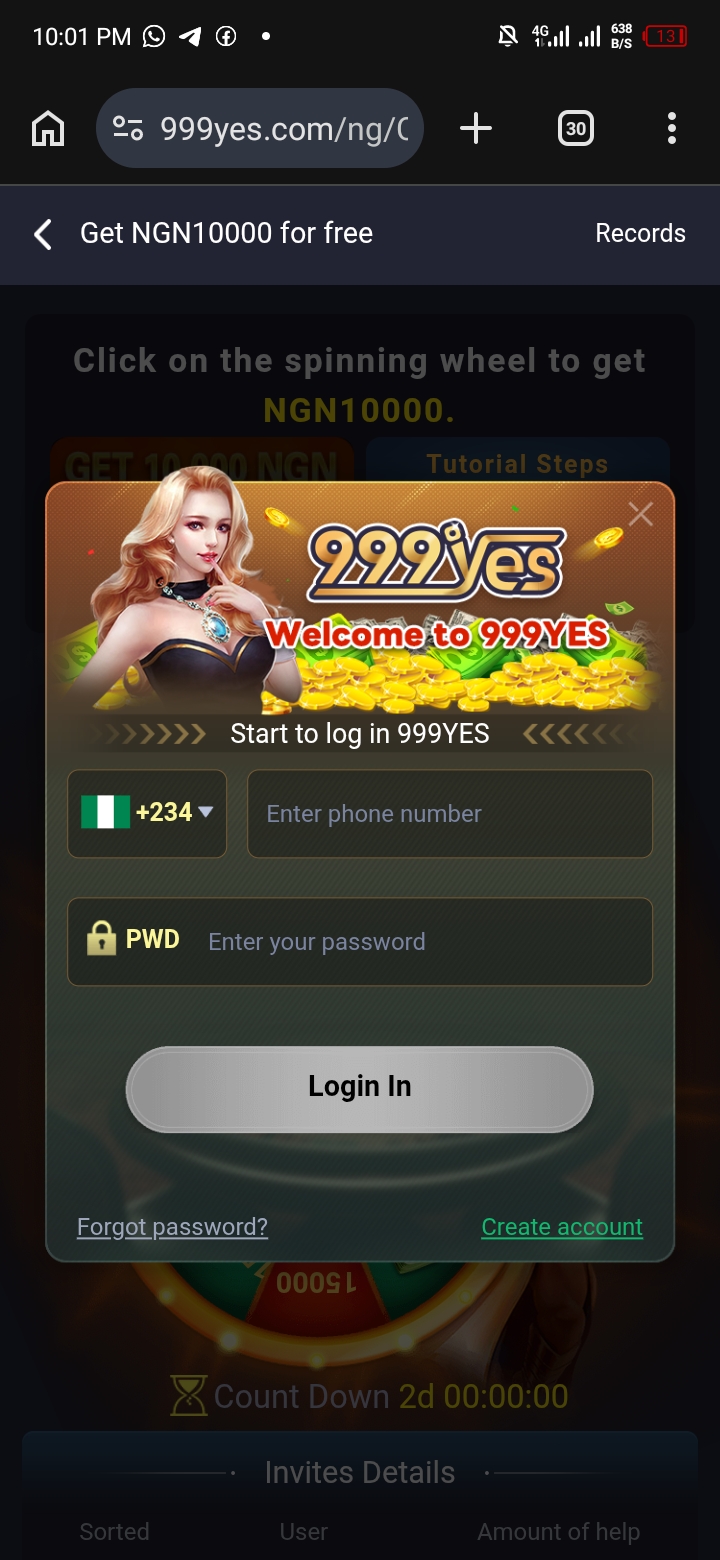The height and width of the screenshot is (1560, 720).
Task: Tap the browser home icon
Action: pos(48,129)
